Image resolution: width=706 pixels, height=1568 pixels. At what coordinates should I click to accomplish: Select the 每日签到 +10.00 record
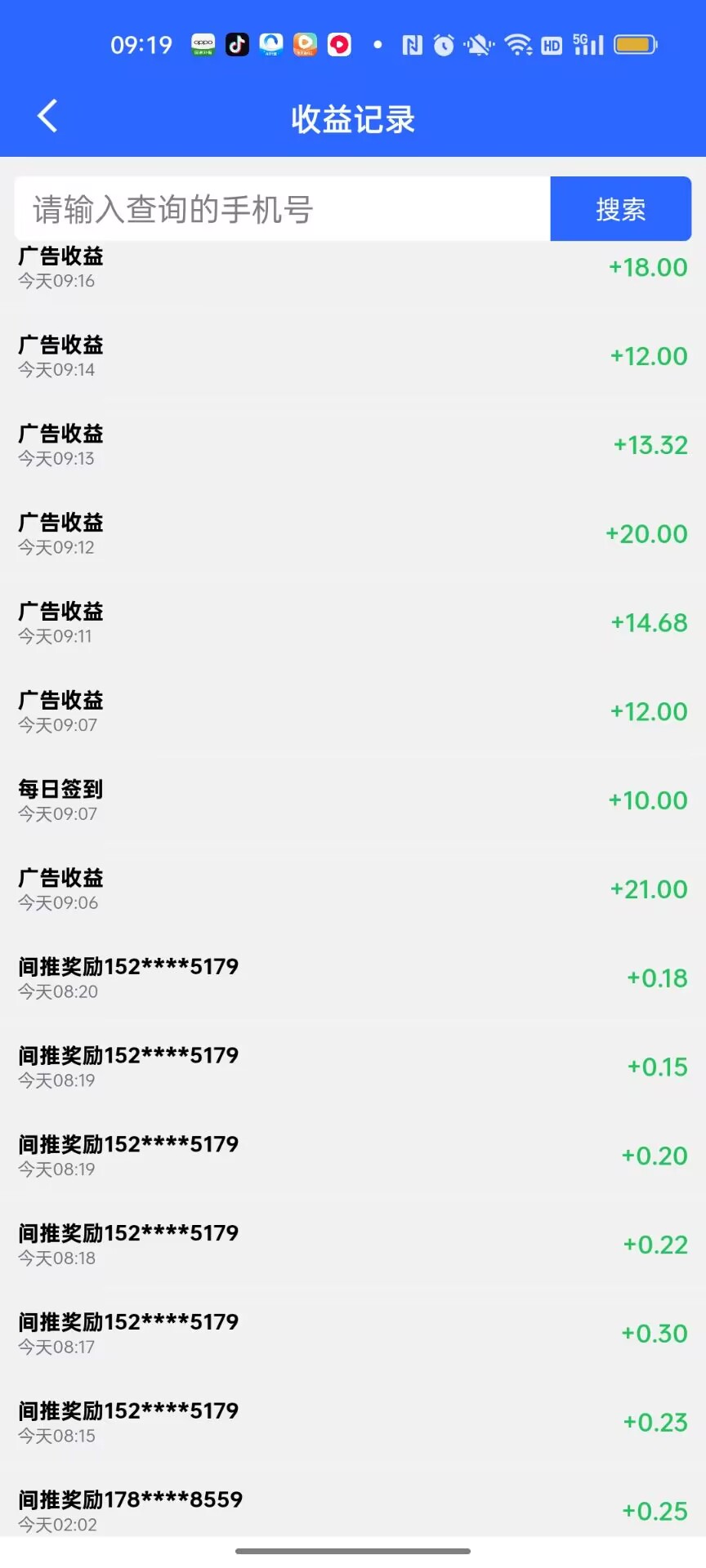pyautogui.click(x=353, y=800)
